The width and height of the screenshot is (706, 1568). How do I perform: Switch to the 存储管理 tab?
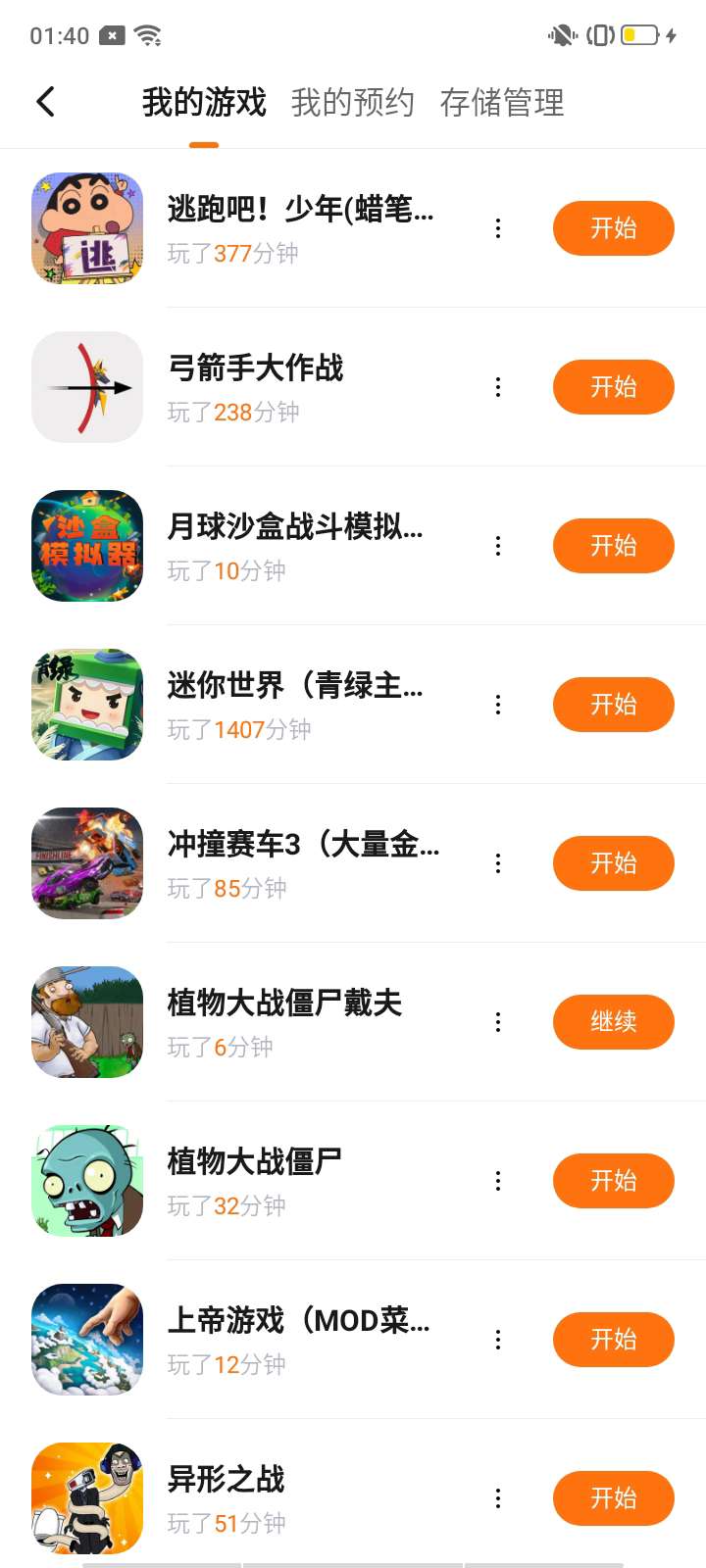click(502, 102)
